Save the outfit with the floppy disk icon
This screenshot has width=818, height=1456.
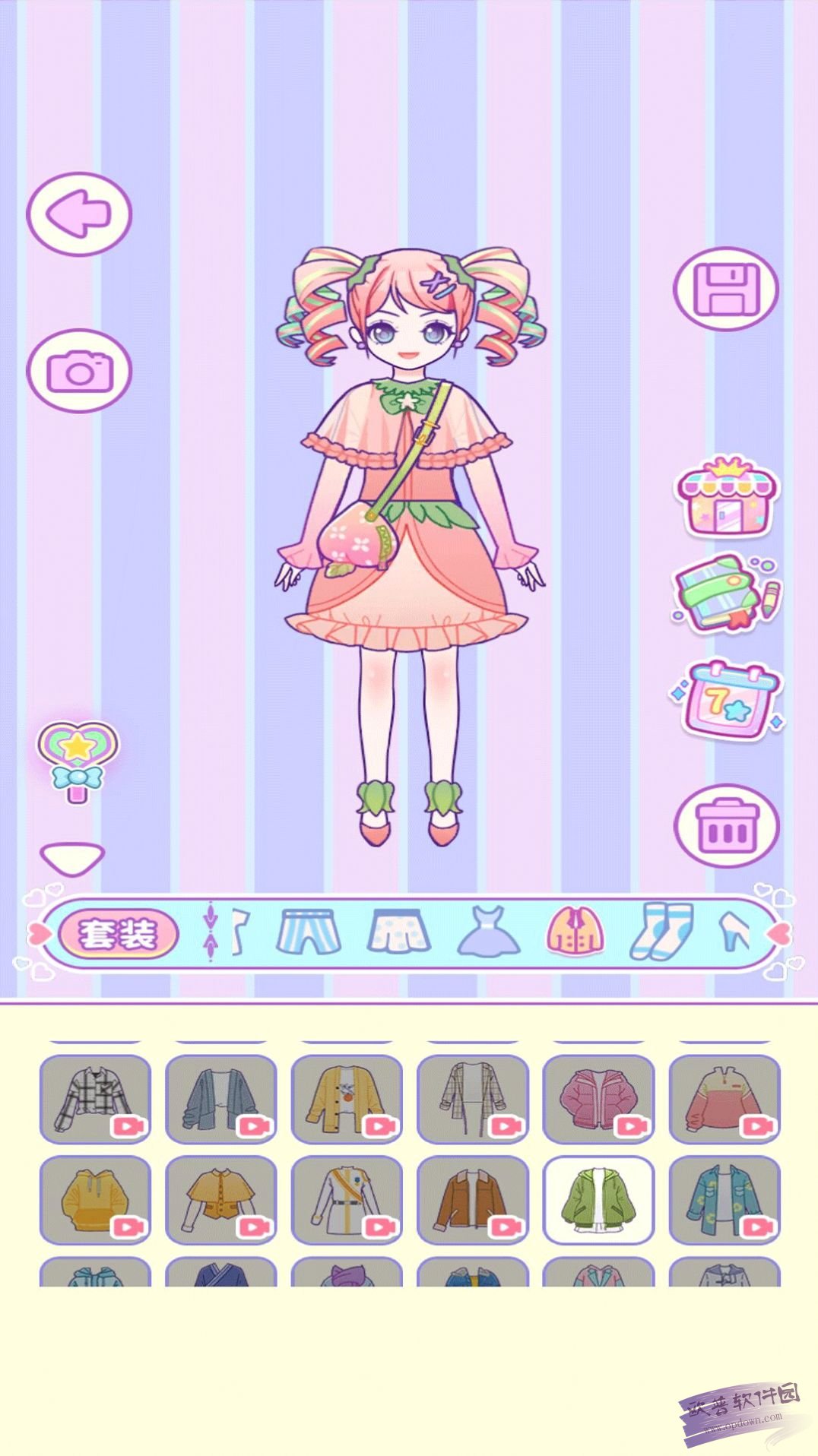[726, 289]
